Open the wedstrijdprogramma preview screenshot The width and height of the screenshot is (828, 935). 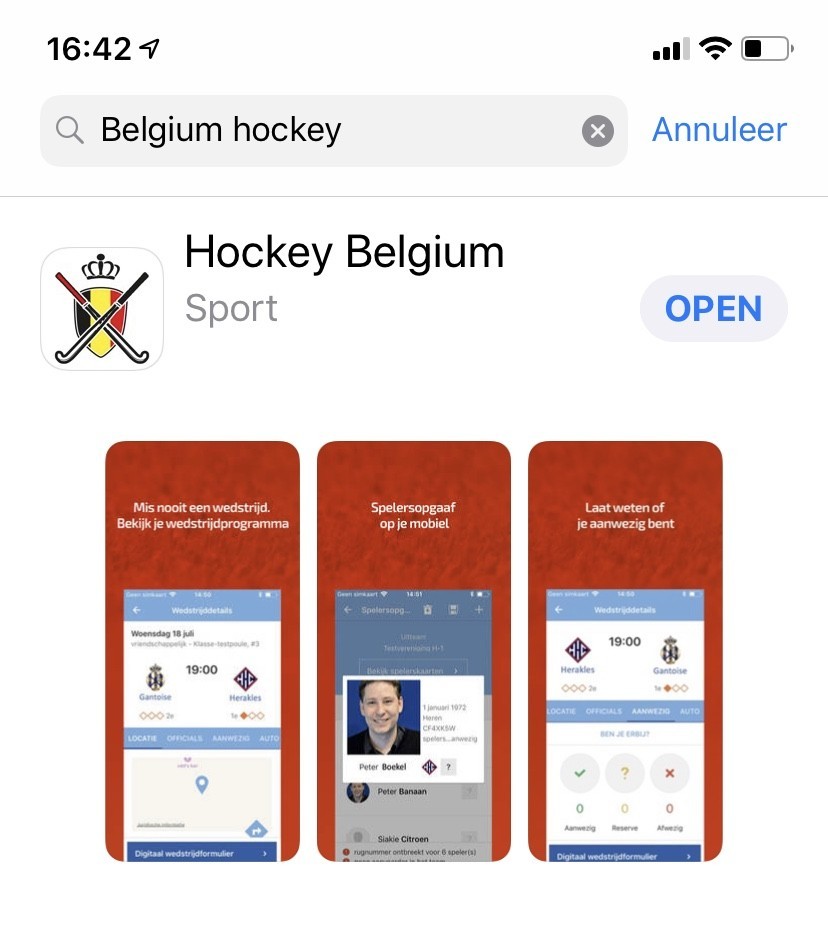point(203,650)
